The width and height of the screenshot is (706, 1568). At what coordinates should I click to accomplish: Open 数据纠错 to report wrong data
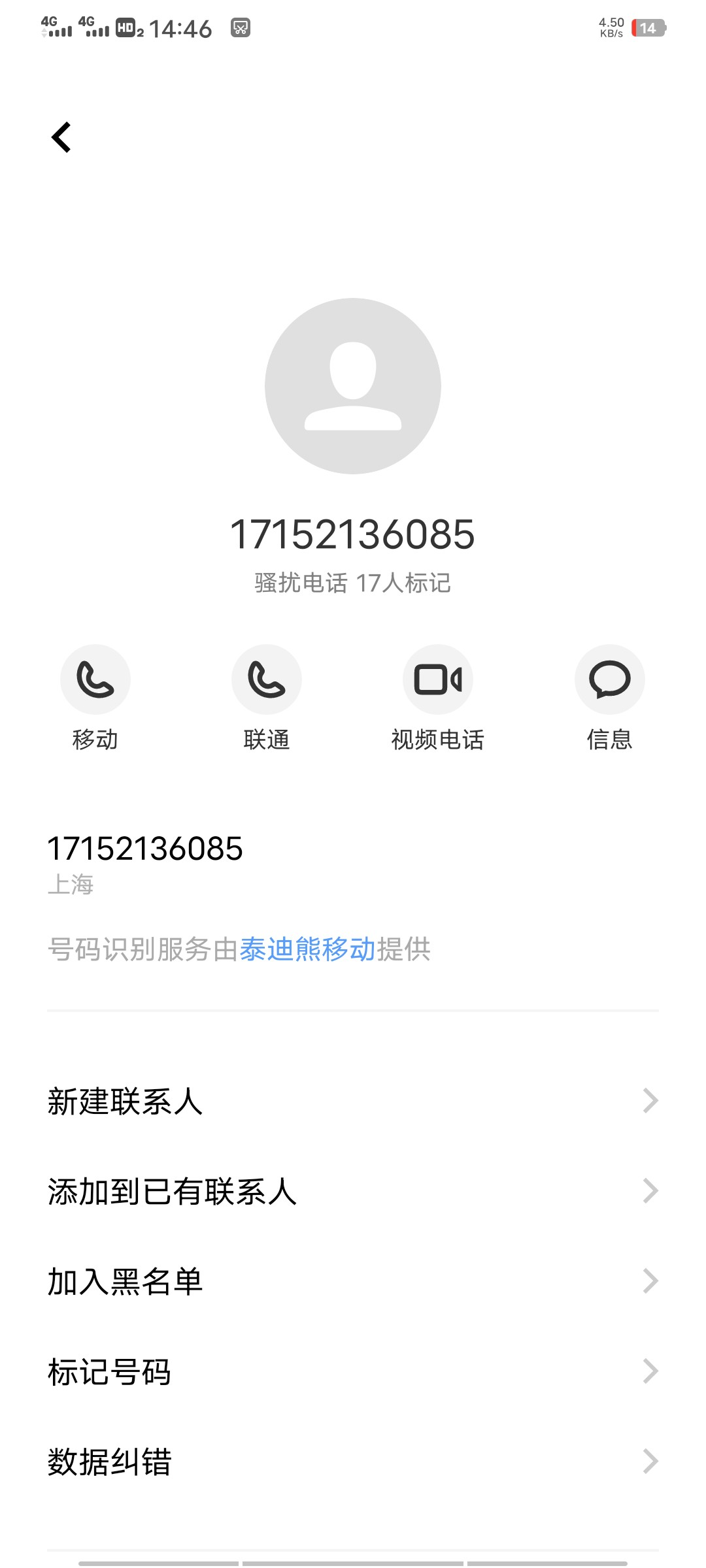click(x=353, y=1462)
